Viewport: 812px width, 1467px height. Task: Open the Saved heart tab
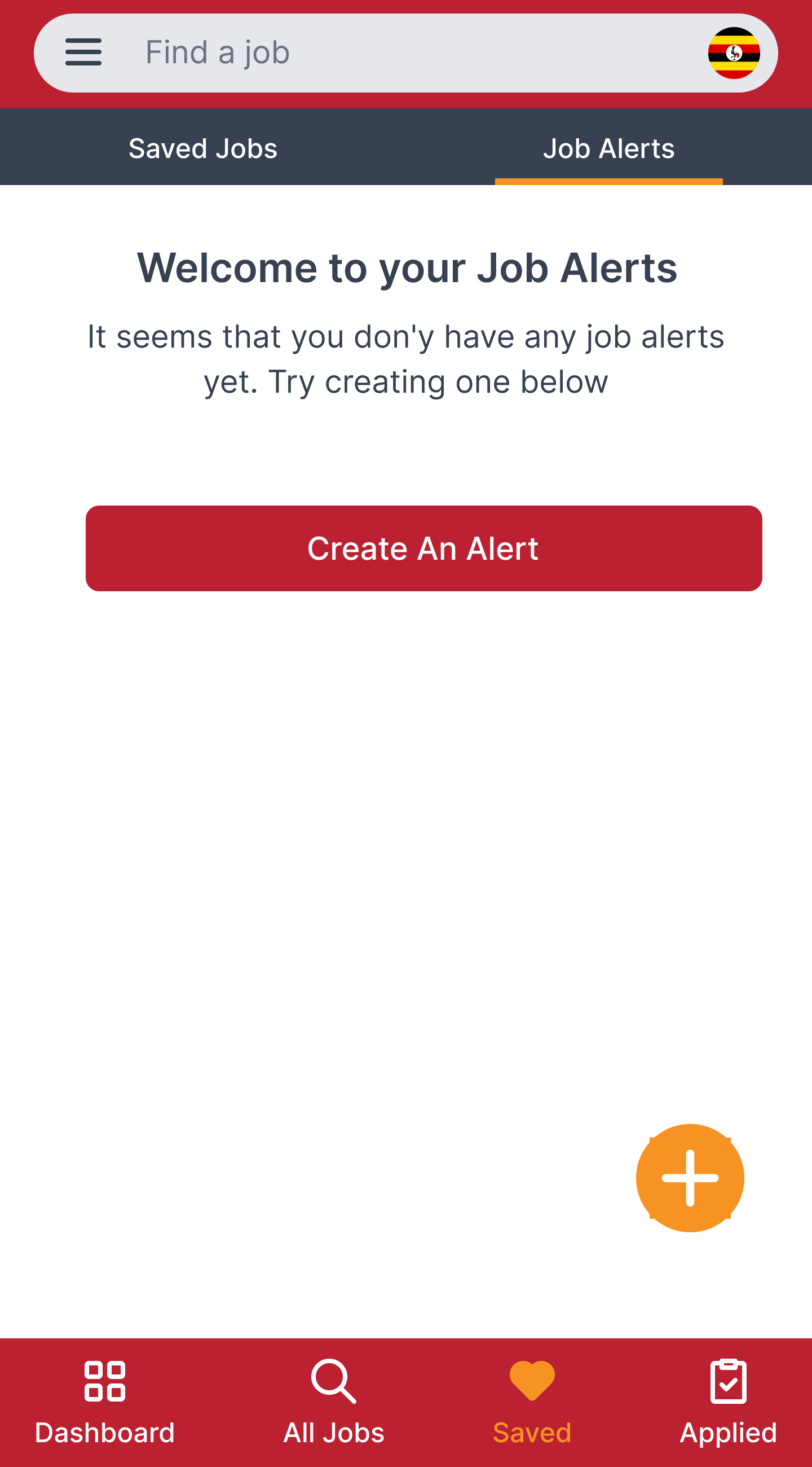(x=532, y=1403)
